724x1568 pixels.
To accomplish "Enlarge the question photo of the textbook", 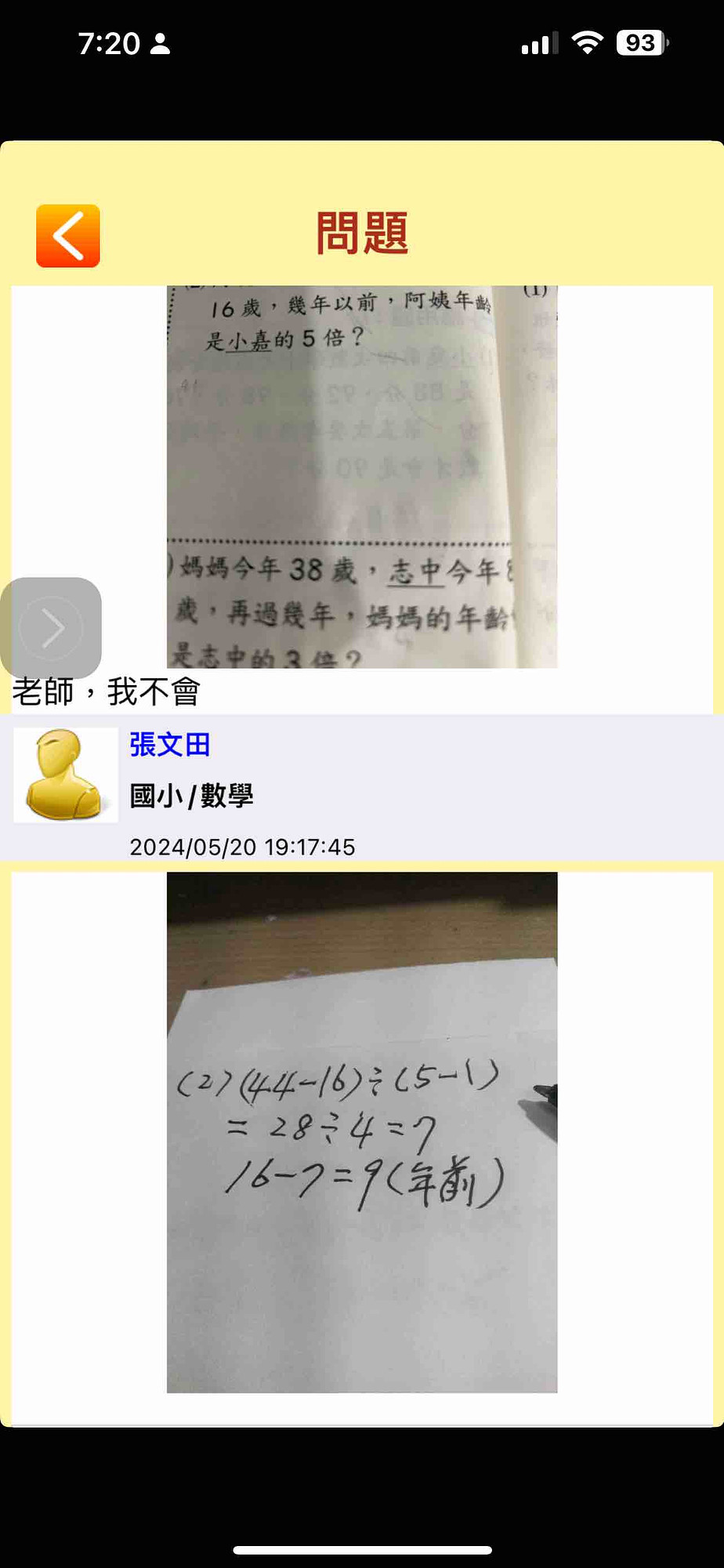I will coord(362,477).
